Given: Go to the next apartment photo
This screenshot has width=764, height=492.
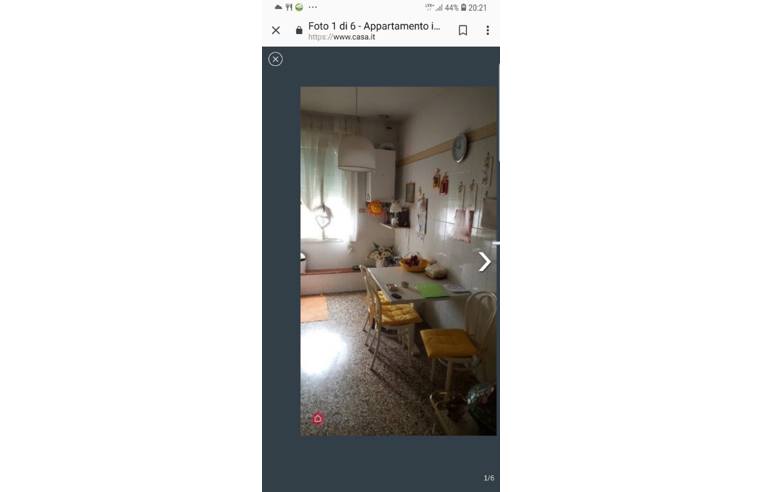Looking at the screenshot, I should coord(484,261).
